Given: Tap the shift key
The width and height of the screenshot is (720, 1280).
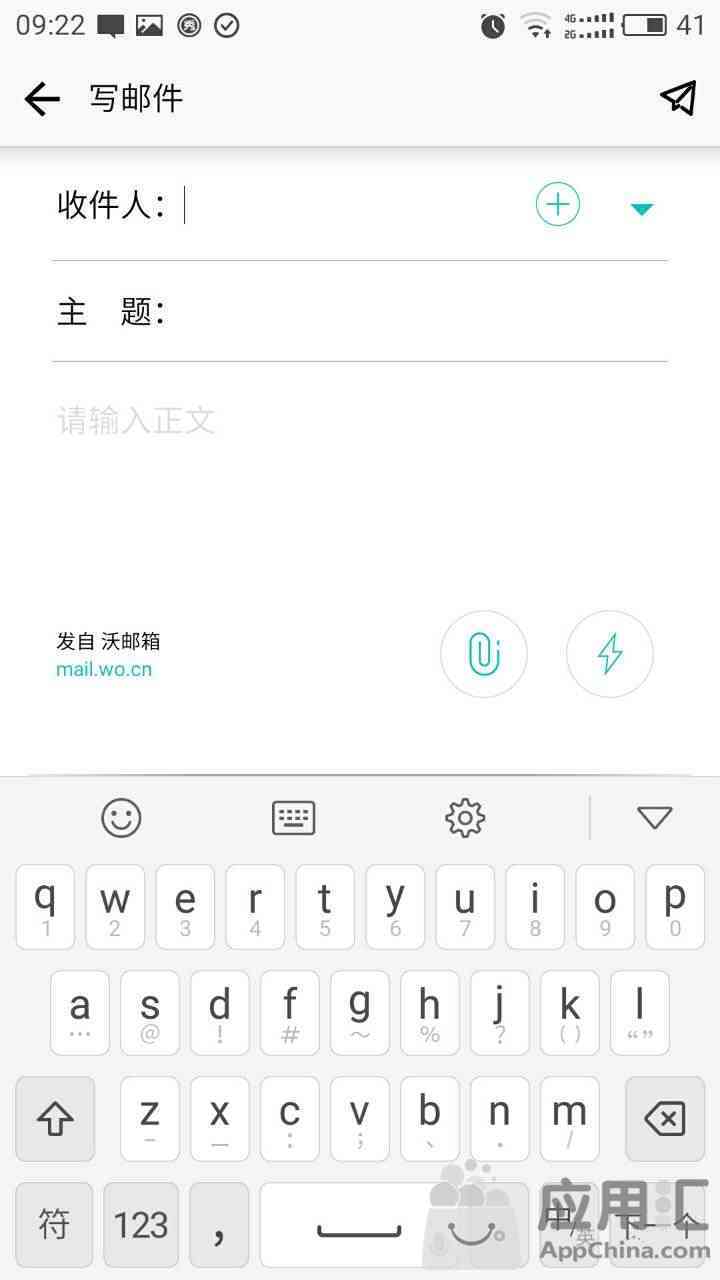Looking at the screenshot, I should pos(55,1119).
